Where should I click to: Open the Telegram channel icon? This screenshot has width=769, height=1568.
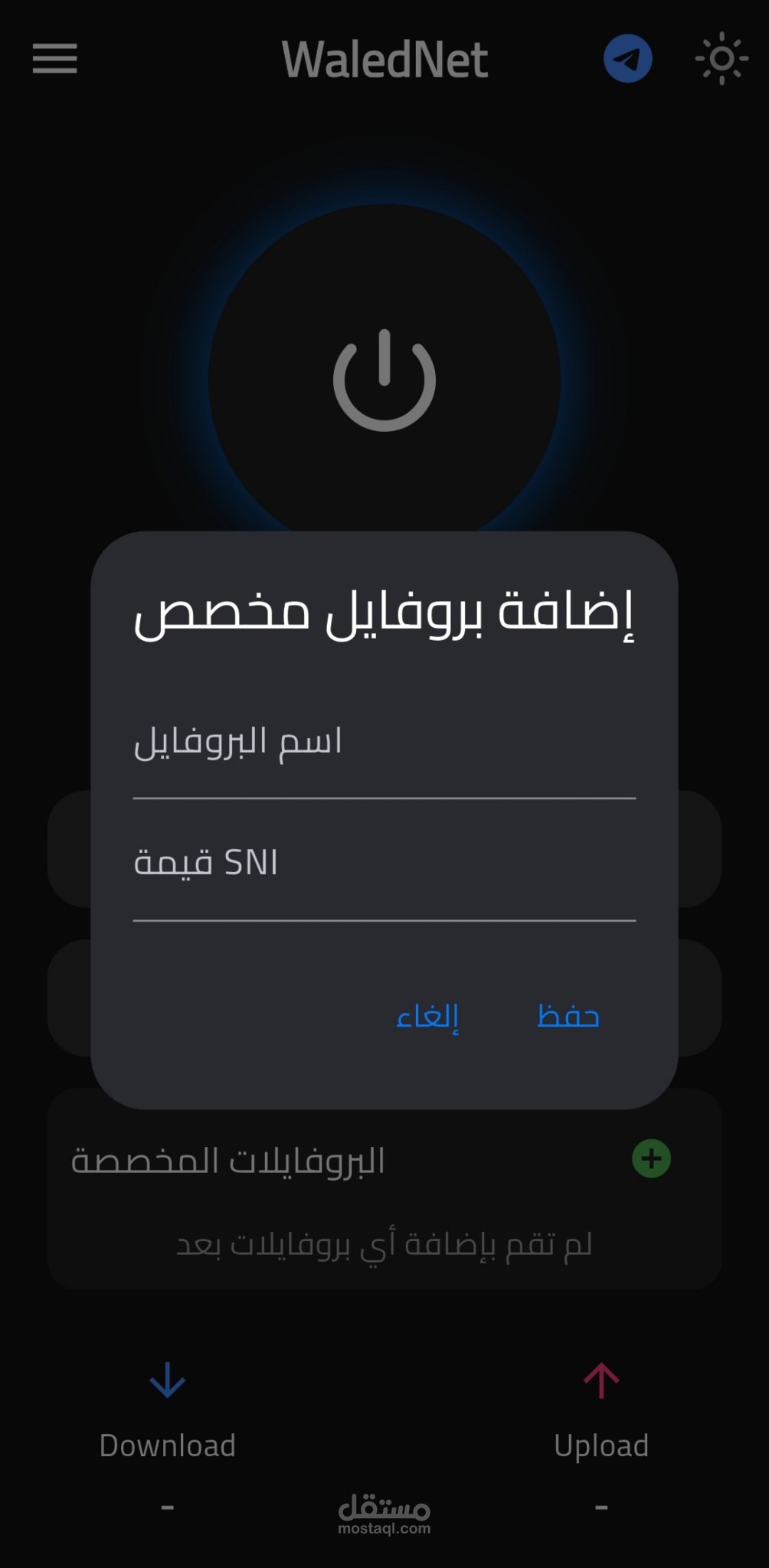(x=627, y=59)
